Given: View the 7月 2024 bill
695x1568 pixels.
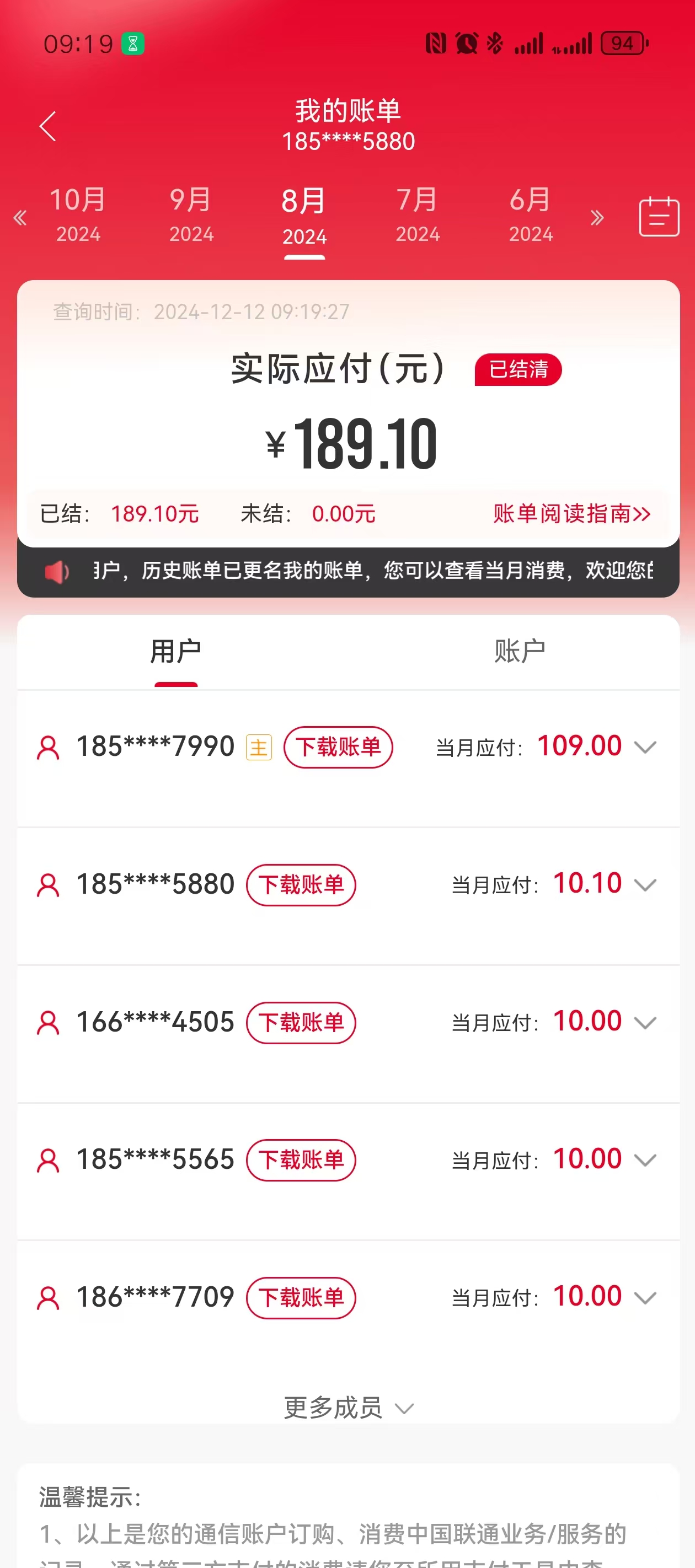Looking at the screenshot, I should (x=417, y=216).
